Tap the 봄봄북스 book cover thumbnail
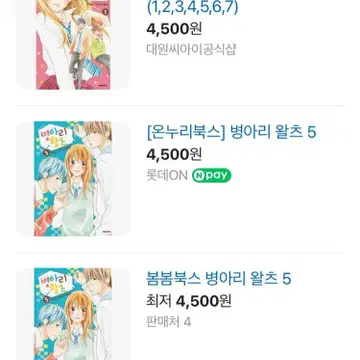360x360 pixels. point(73,314)
